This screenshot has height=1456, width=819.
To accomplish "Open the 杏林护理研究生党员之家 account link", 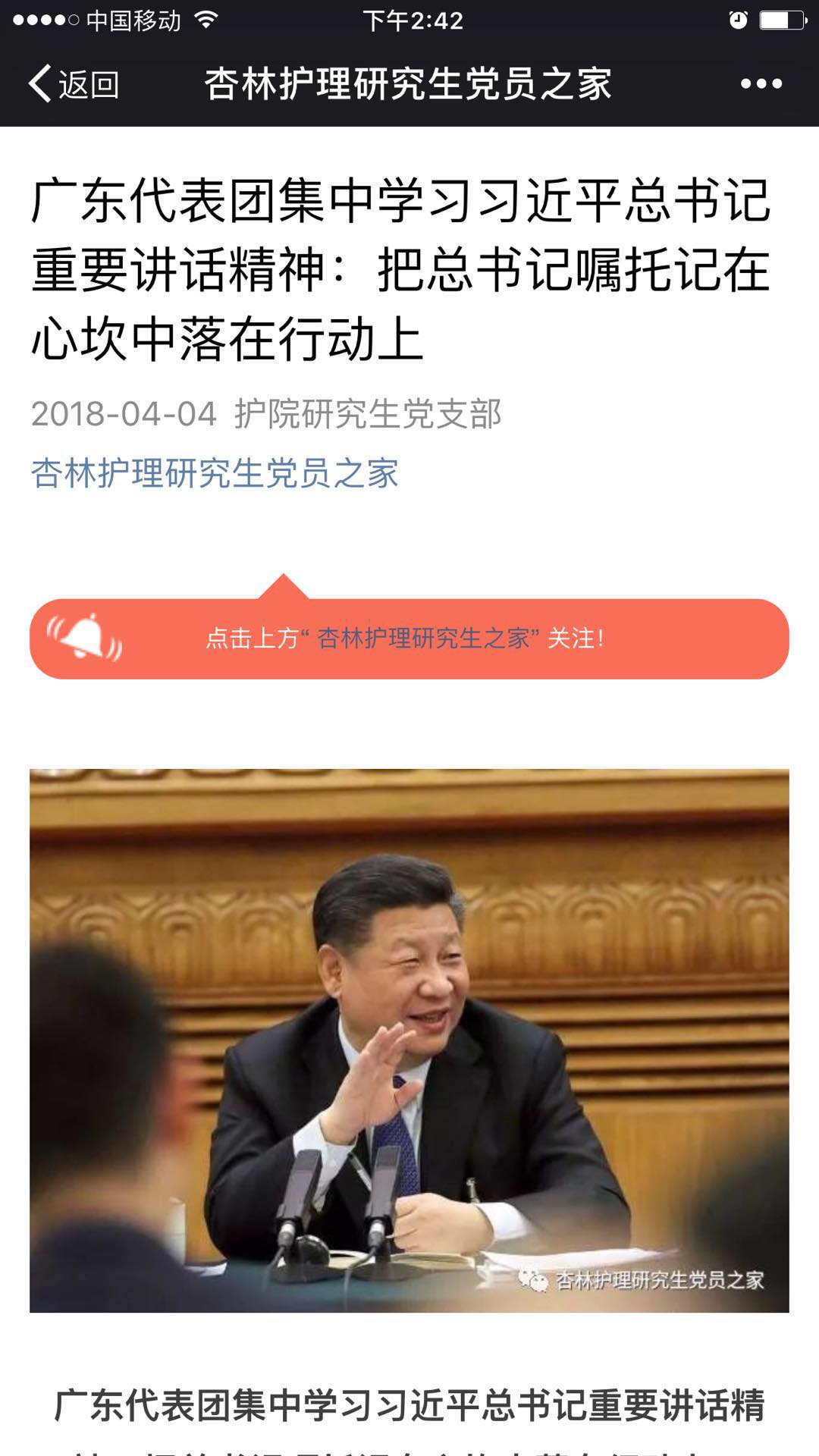I will [215, 474].
